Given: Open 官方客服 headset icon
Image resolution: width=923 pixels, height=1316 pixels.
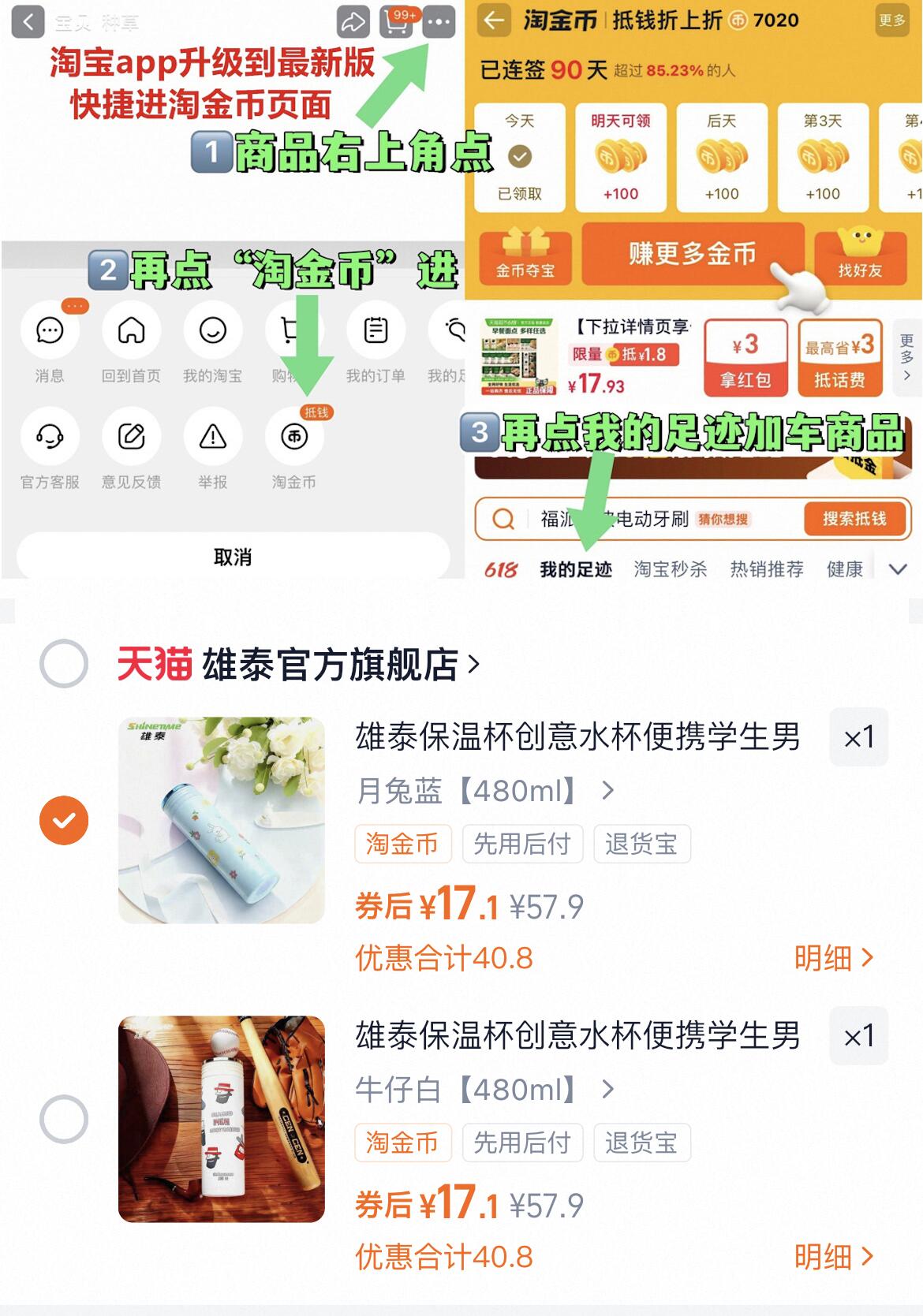Looking at the screenshot, I should (x=49, y=438).
